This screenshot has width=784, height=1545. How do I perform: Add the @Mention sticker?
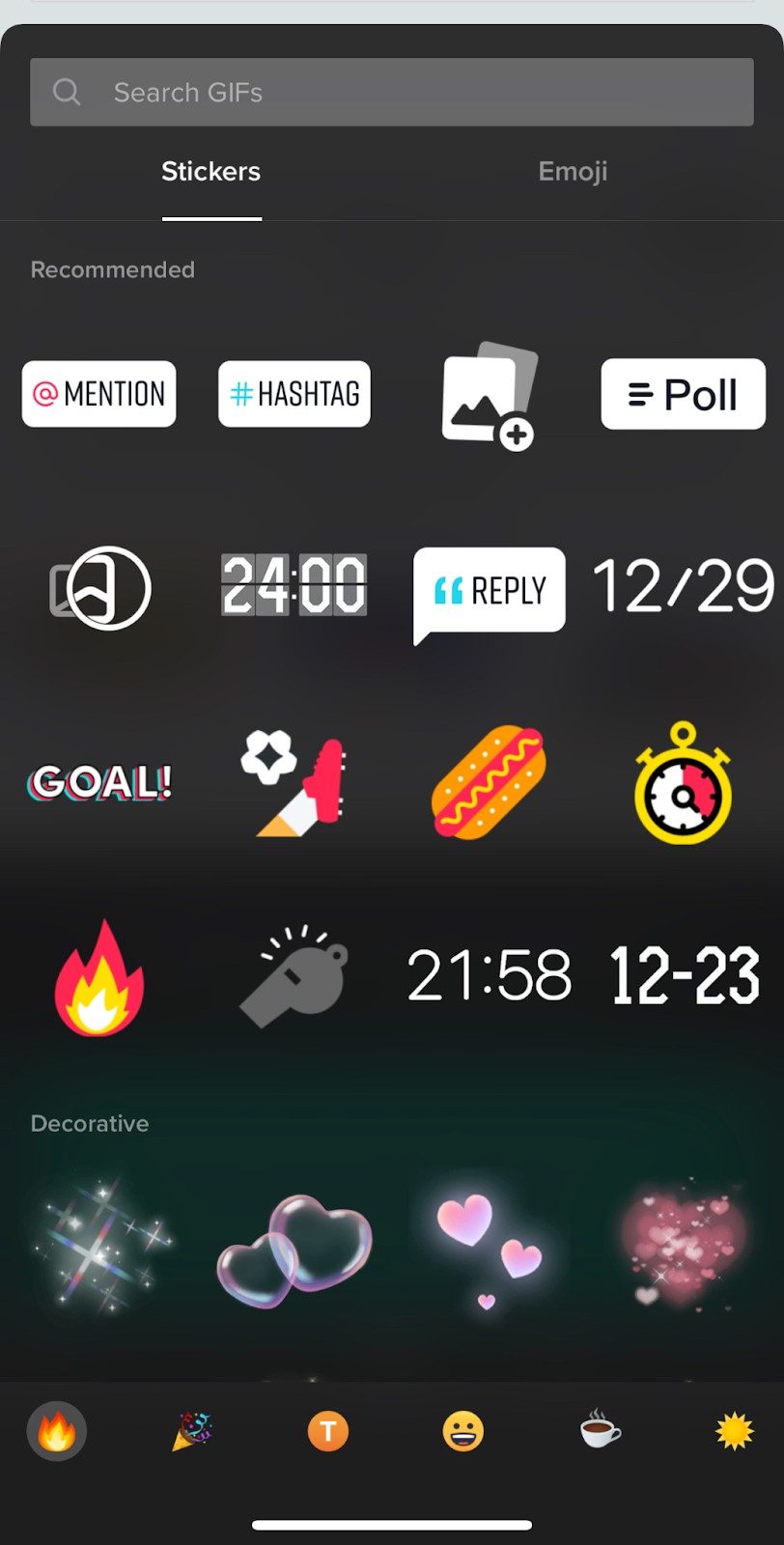tap(99, 394)
